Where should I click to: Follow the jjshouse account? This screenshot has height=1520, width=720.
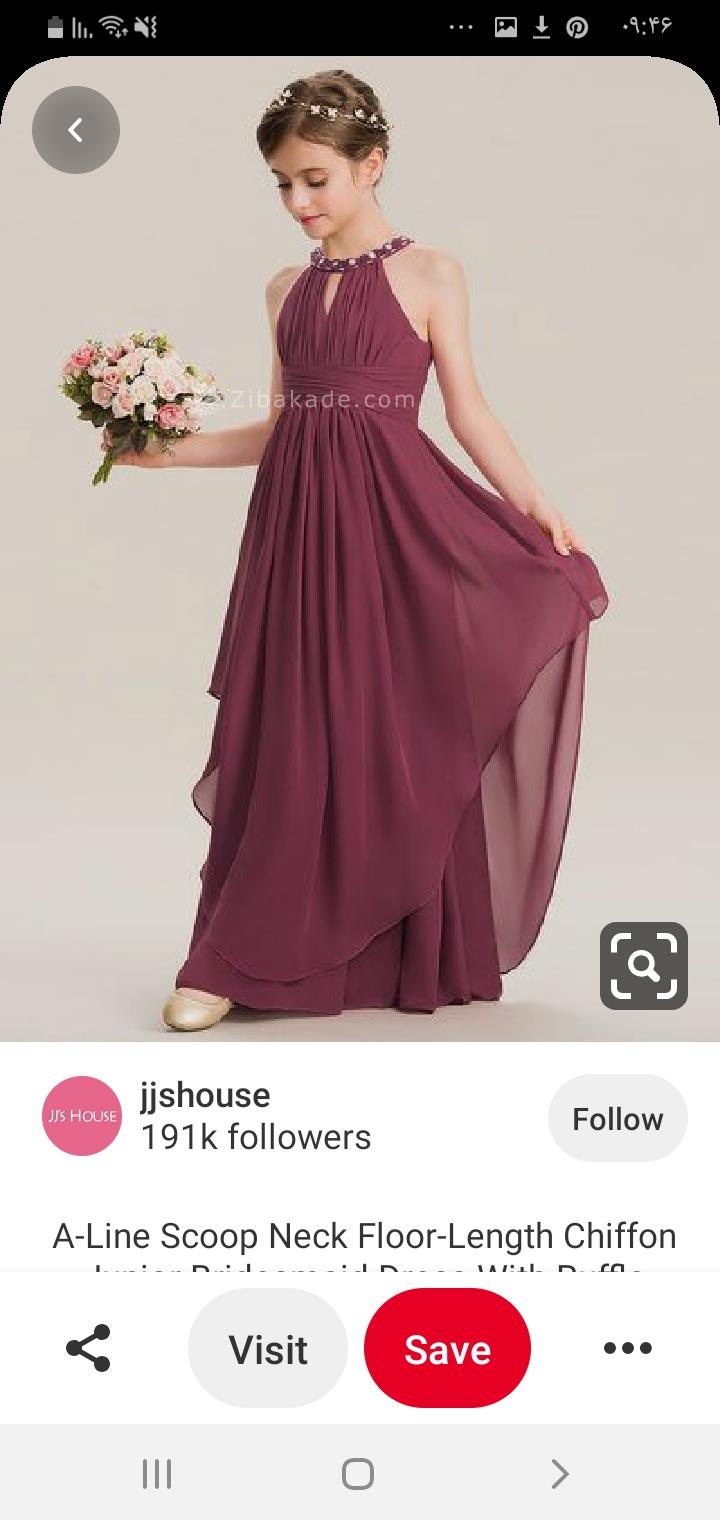coord(617,1118)
